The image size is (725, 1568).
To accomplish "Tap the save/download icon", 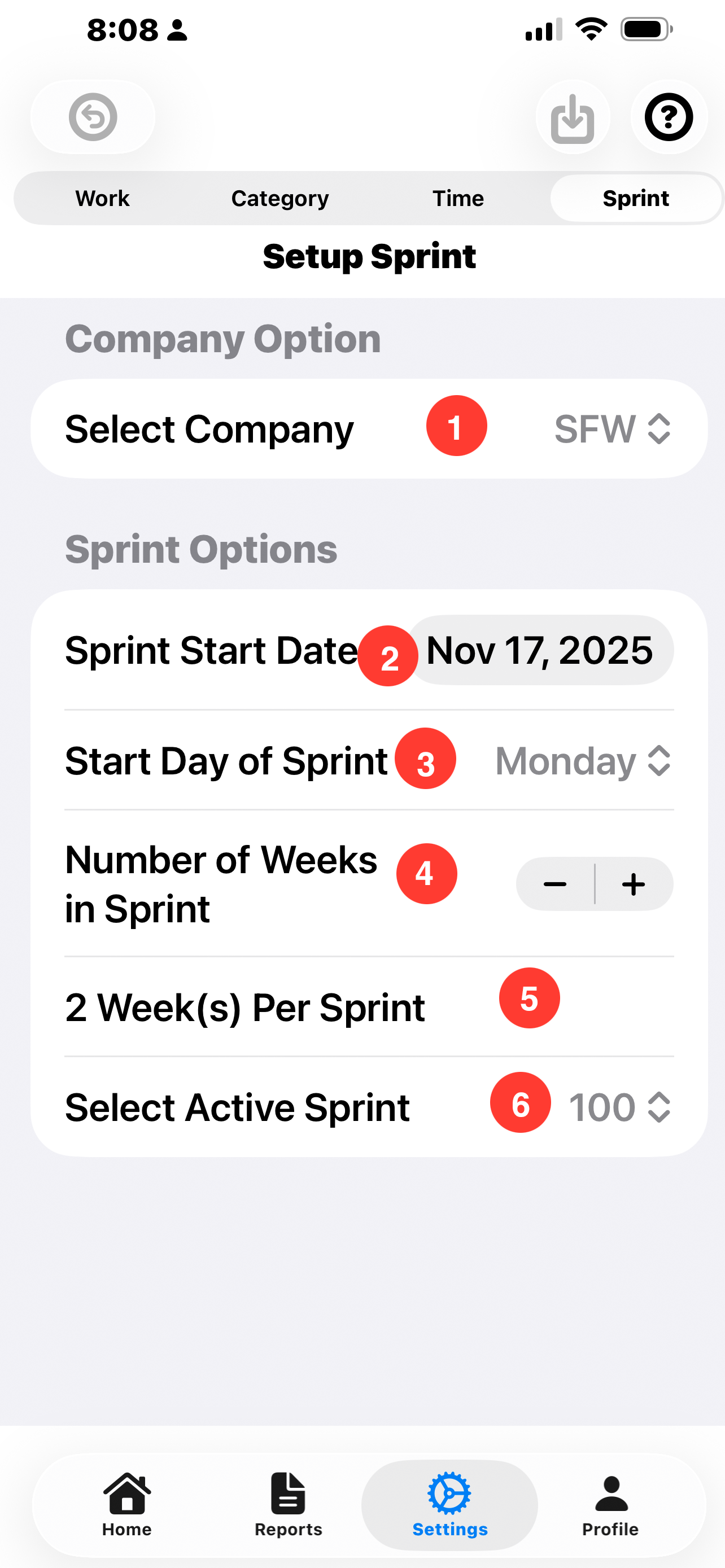I will pos(572,118).
